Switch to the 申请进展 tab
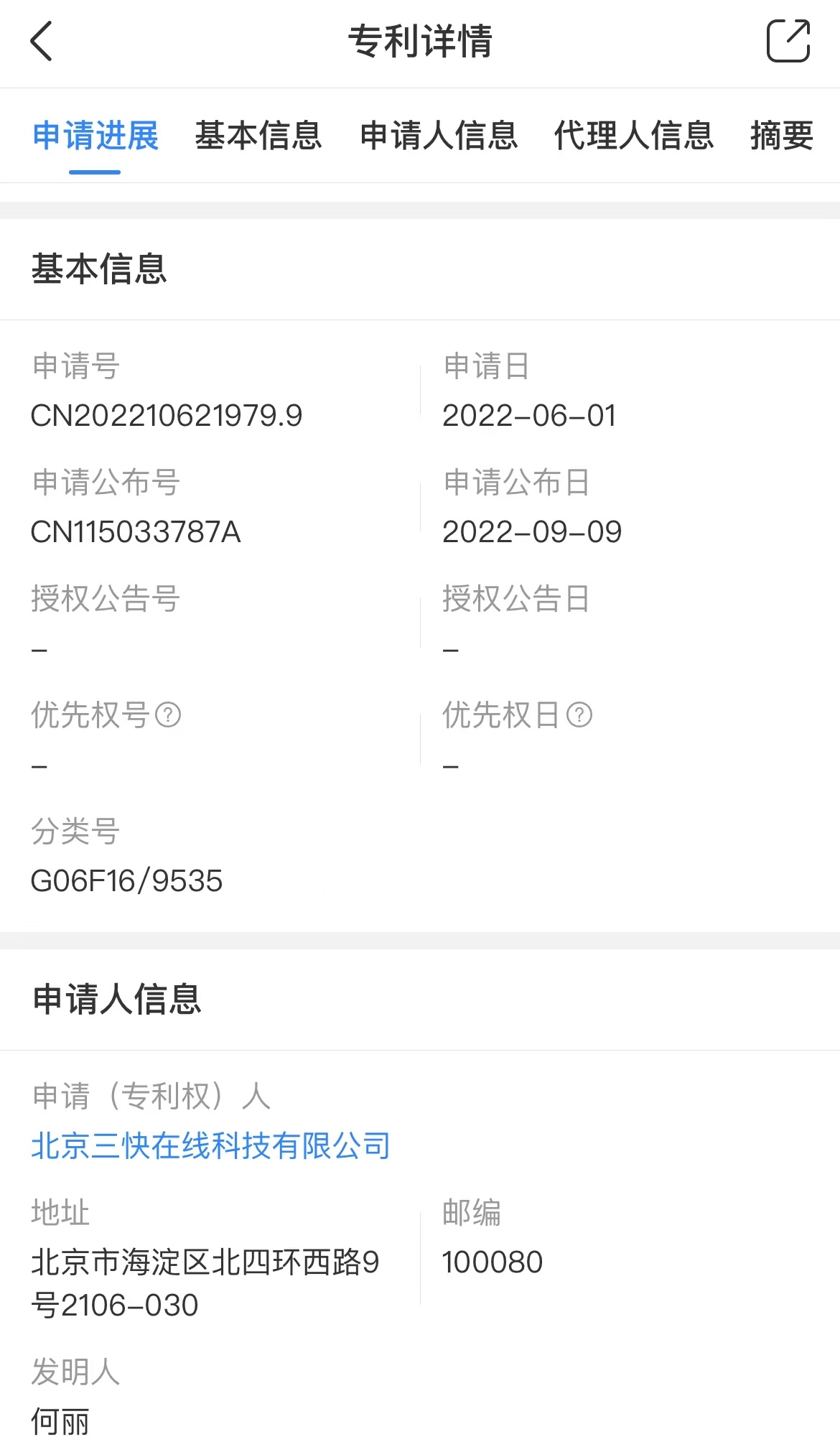Viewport: 840px width, 1452px height. (x=95, y=136)
